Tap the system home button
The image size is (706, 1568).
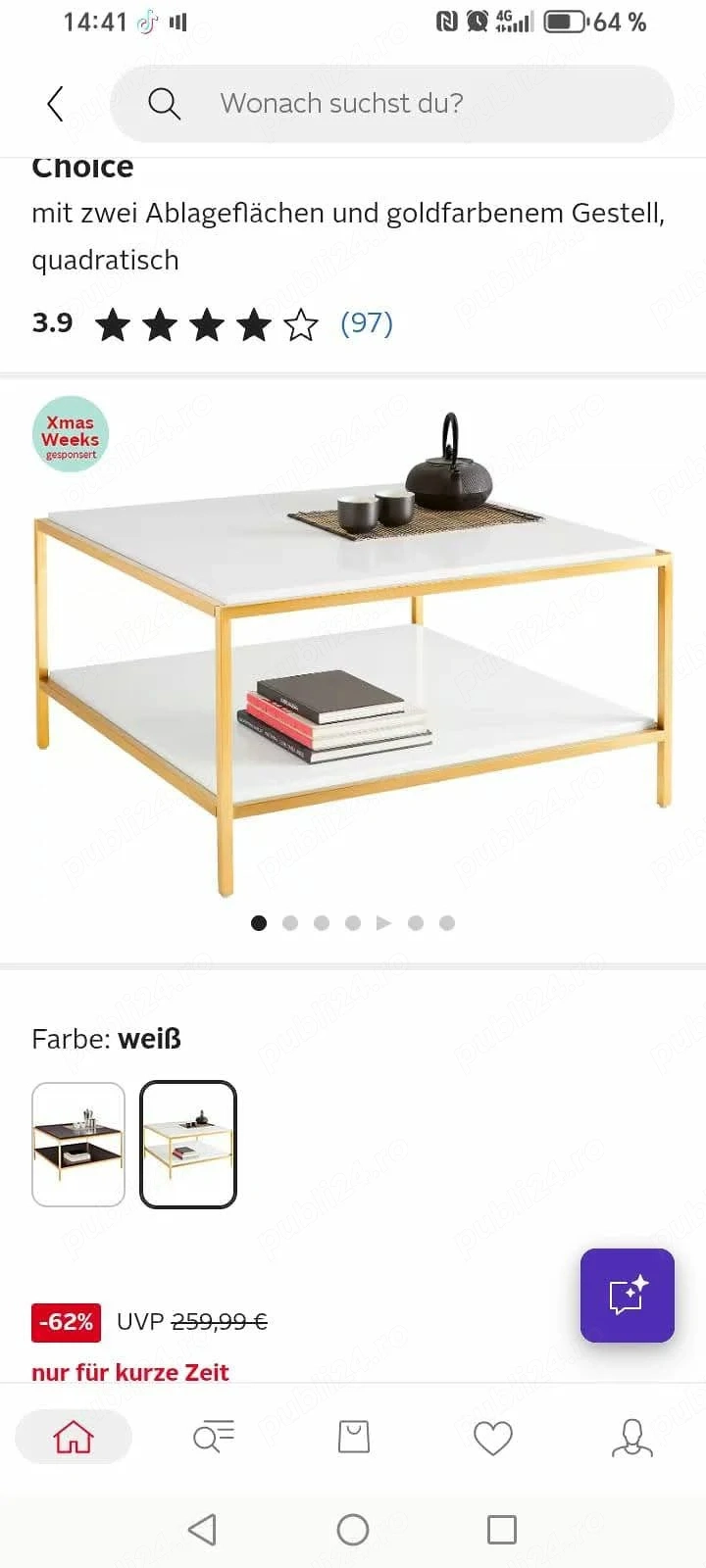tap(353, 1529)
